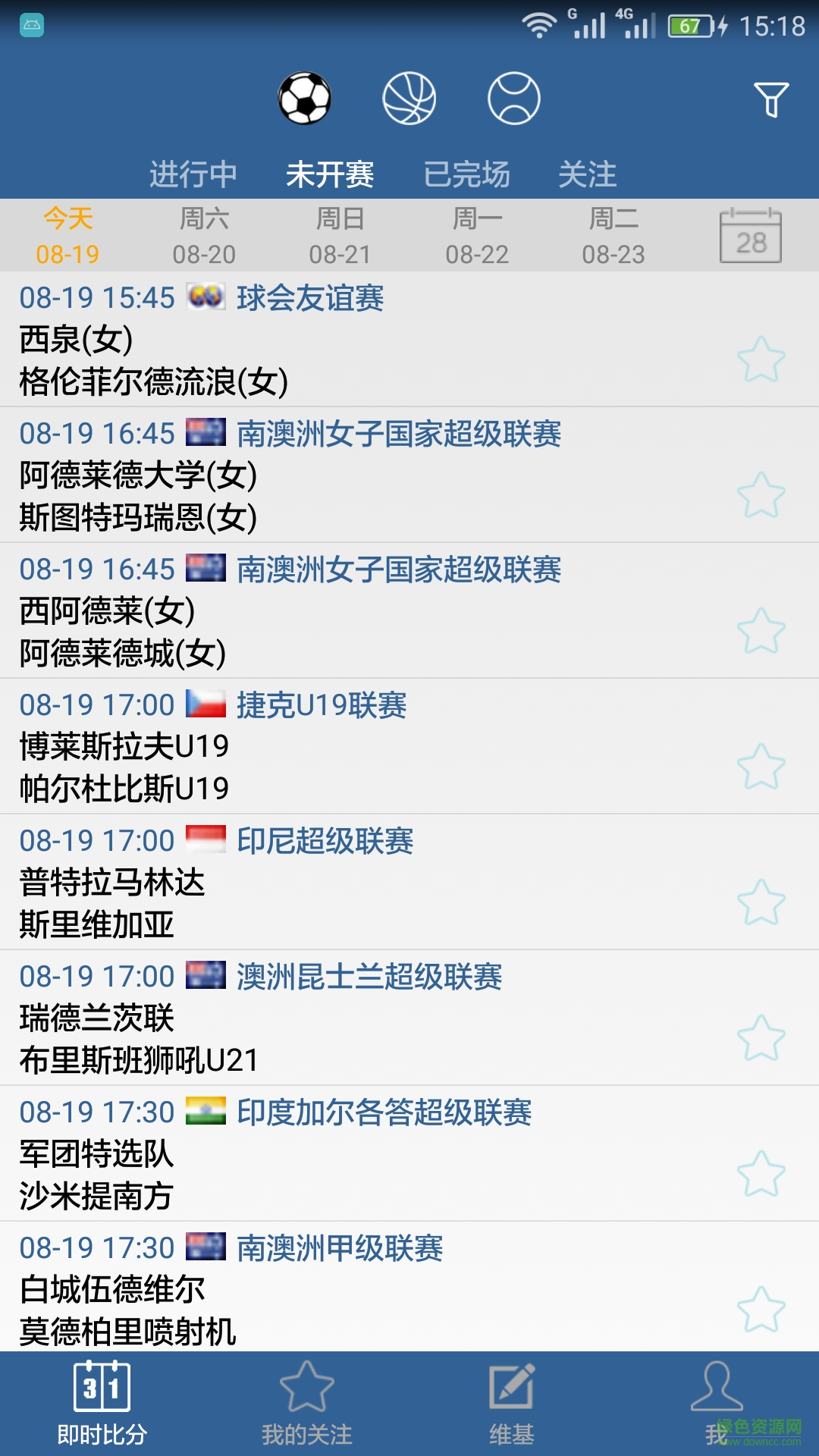Switch to basketball scores
The width and height of the screenshot is (819, 1456).
(x=409, y=99)
